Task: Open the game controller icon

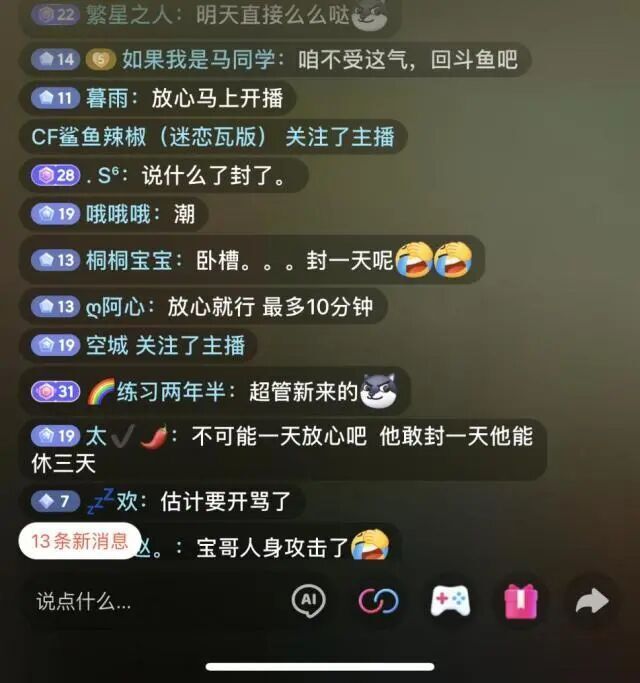Action: pyautogui.click(x=450, y=600)
